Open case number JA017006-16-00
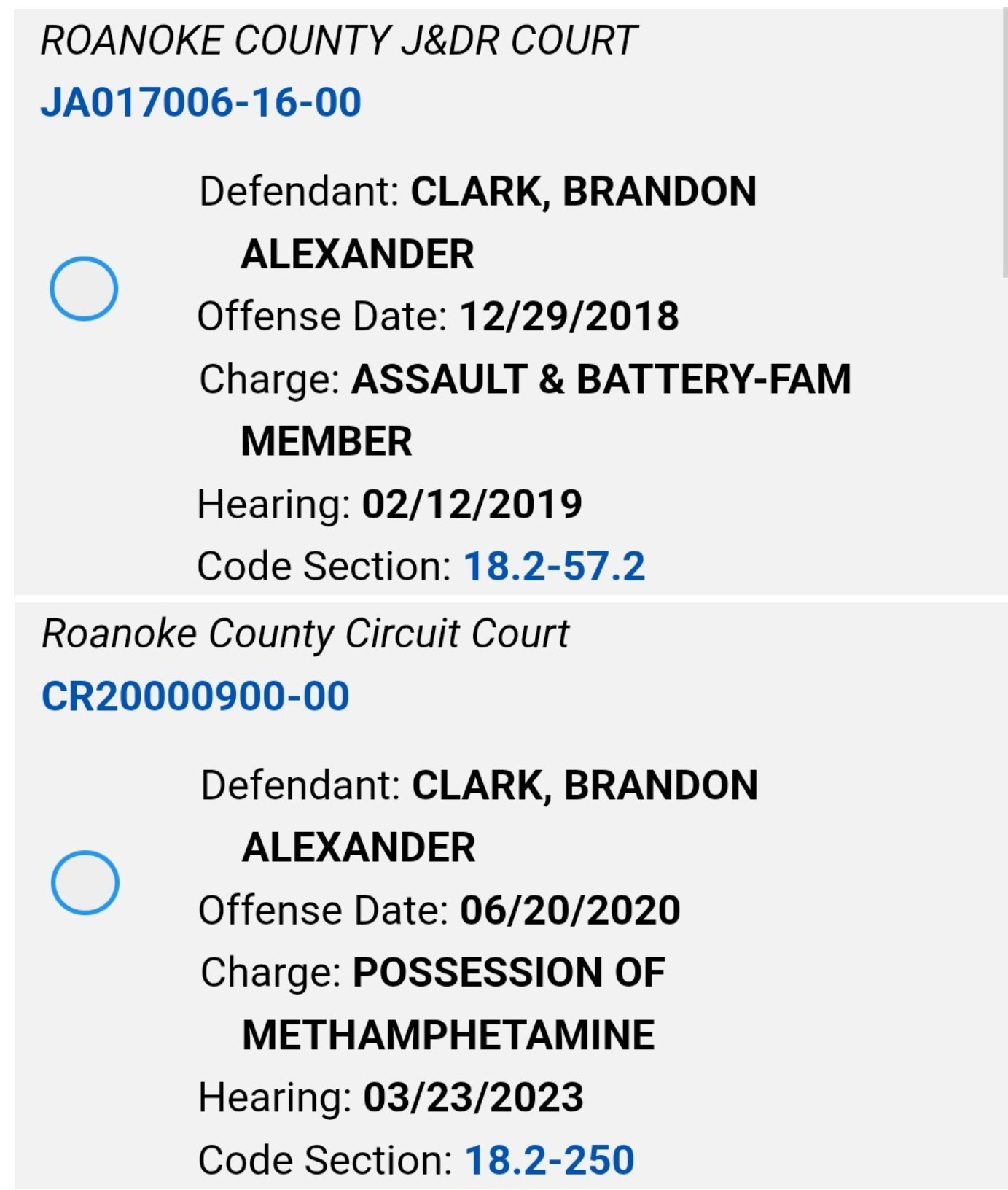The height and width of the screenshot is (1190, 1008). point(200,101)
